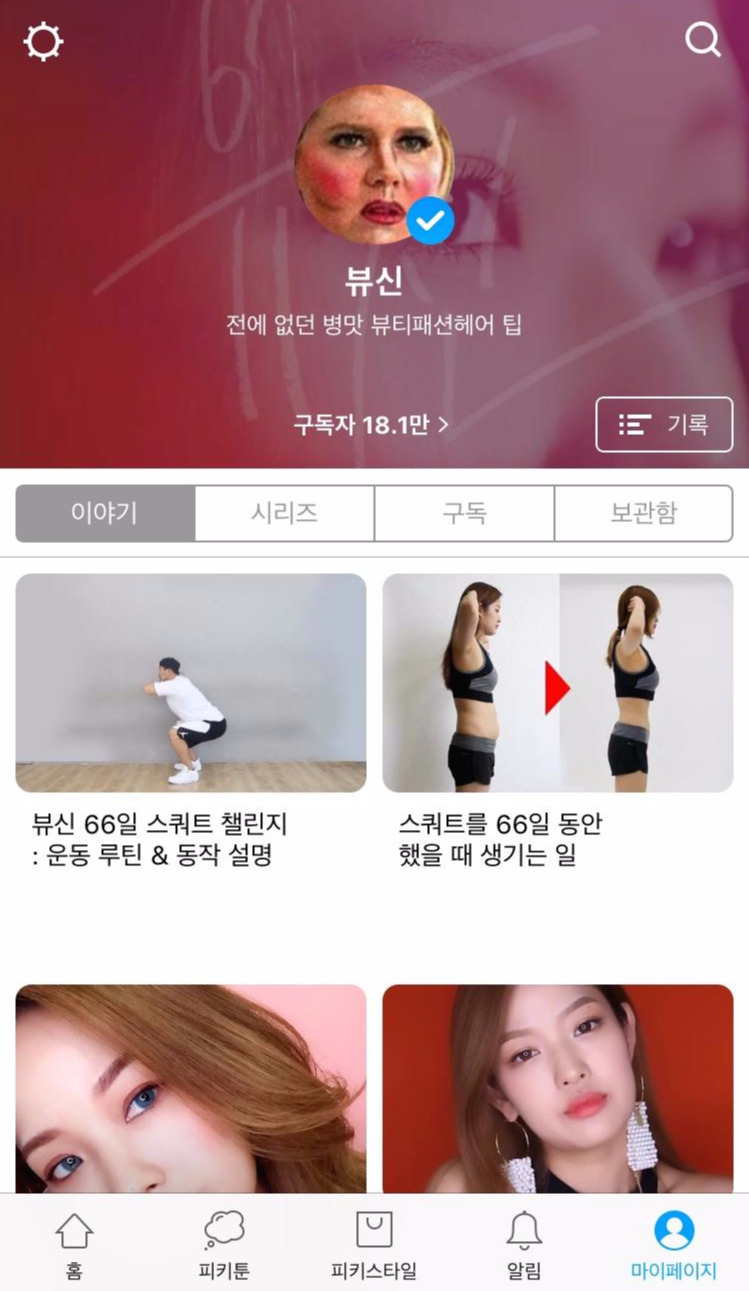Select the 구독 tab
749x1291 pixels.
pyautogui.click(x=464, y=513)
